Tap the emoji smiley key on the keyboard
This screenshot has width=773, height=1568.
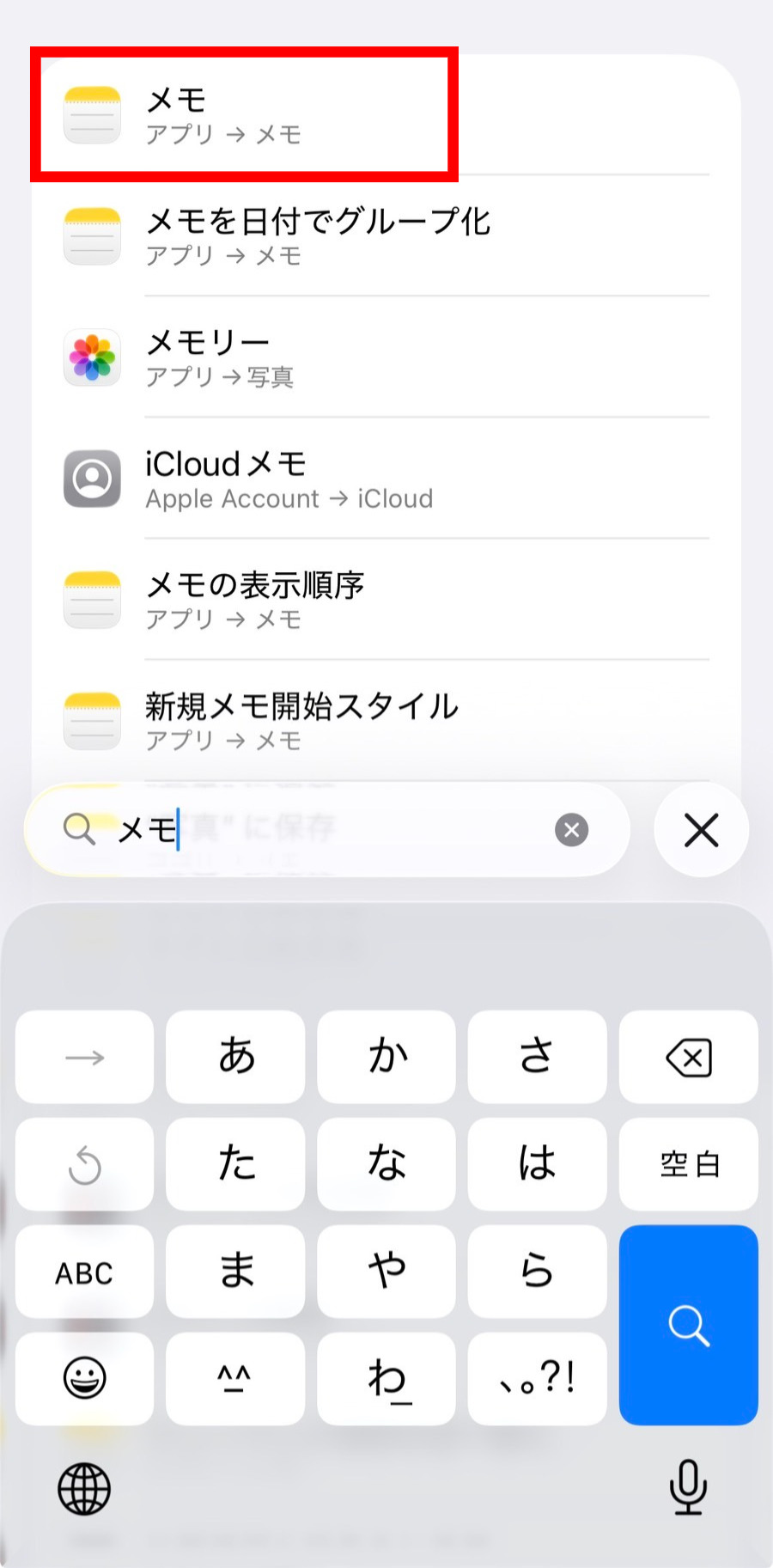tap(83, 1379)
